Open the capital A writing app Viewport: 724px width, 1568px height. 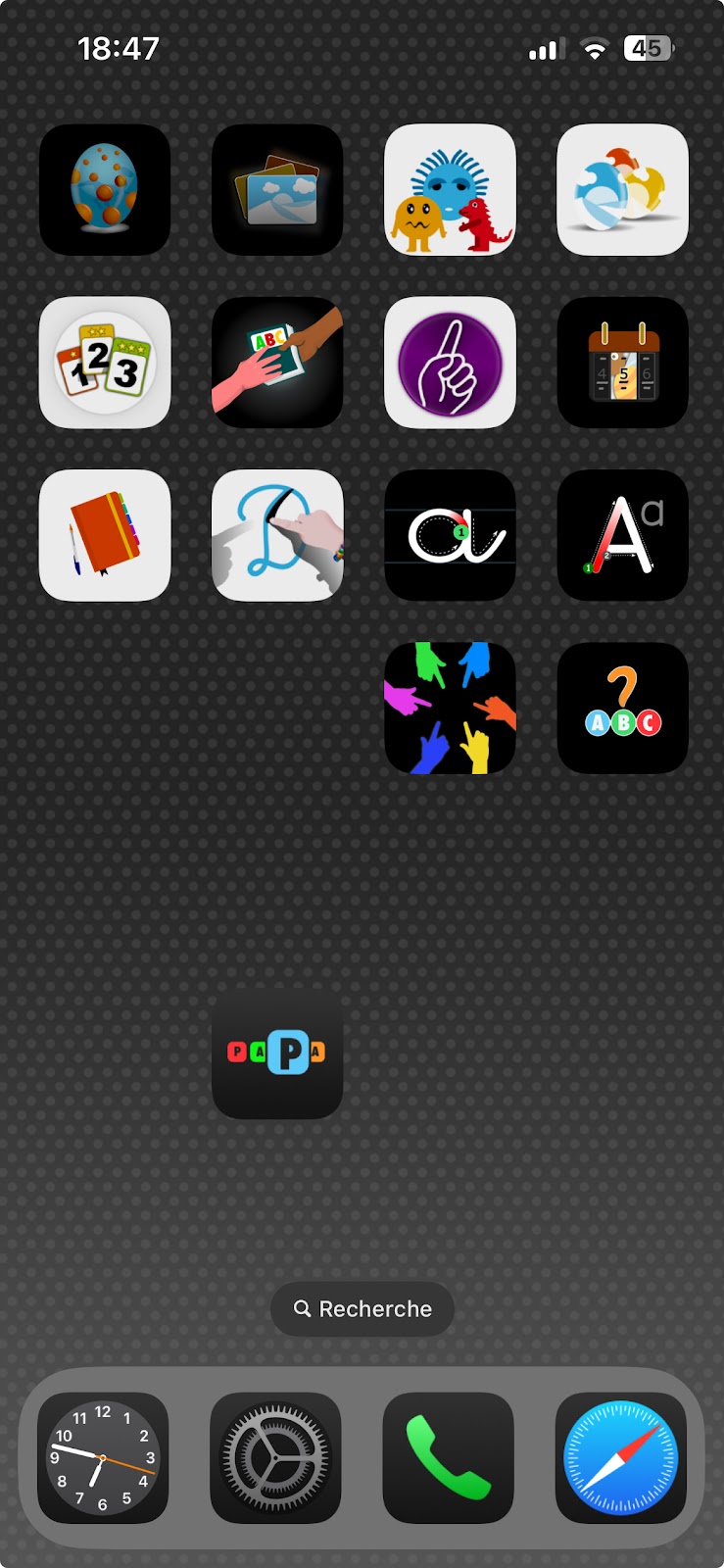point(622,535)
